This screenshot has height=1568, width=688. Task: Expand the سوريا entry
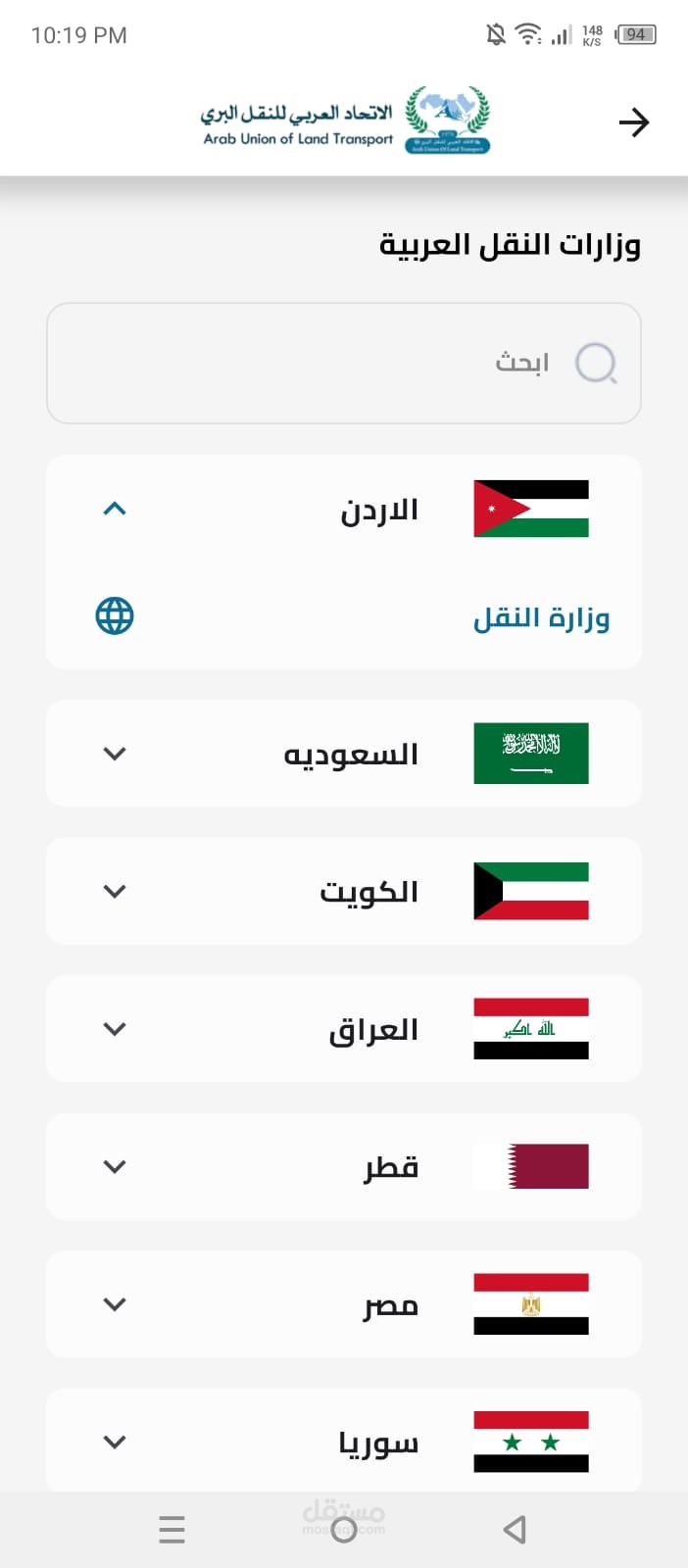click(x=344, y=1441)
